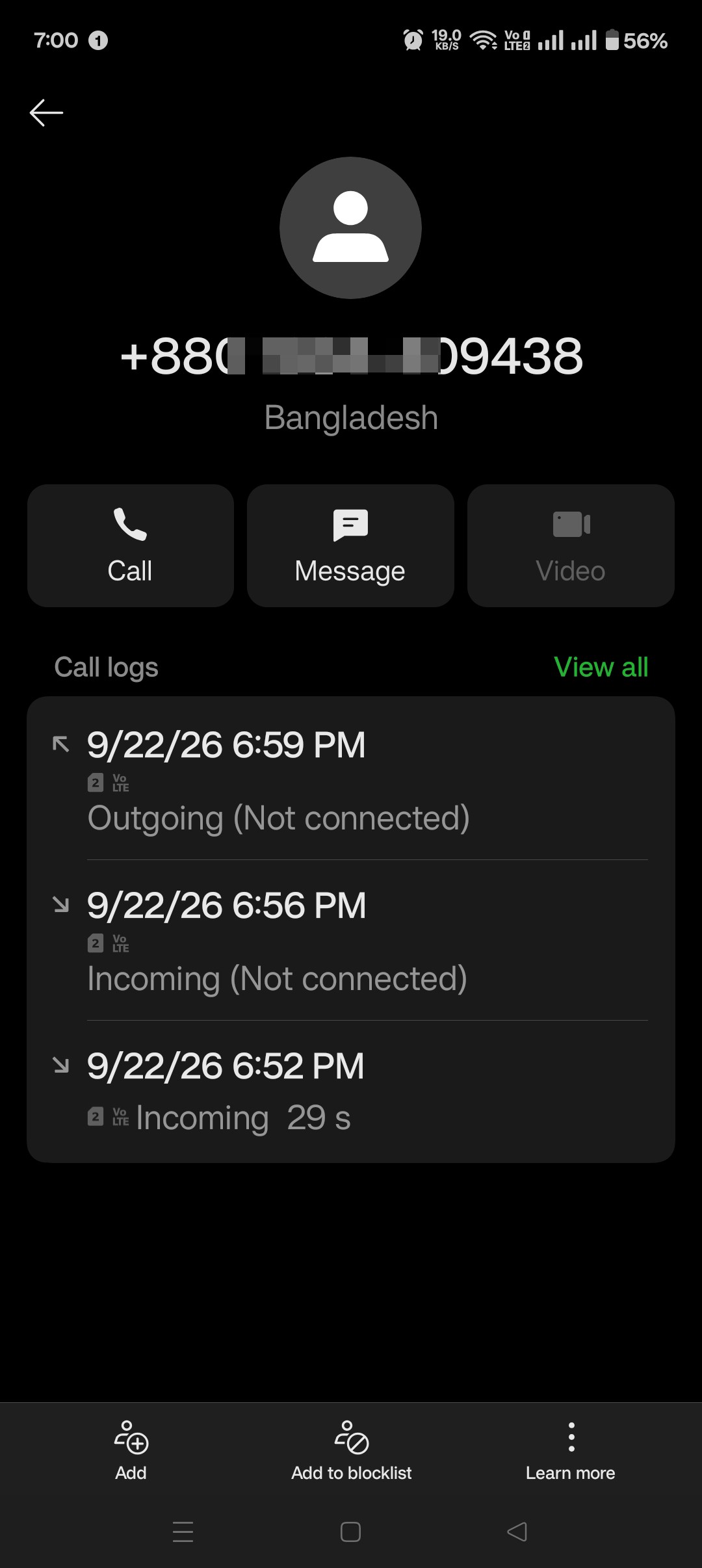
Task: Tap the Video call button
Action: pos(571,545)
